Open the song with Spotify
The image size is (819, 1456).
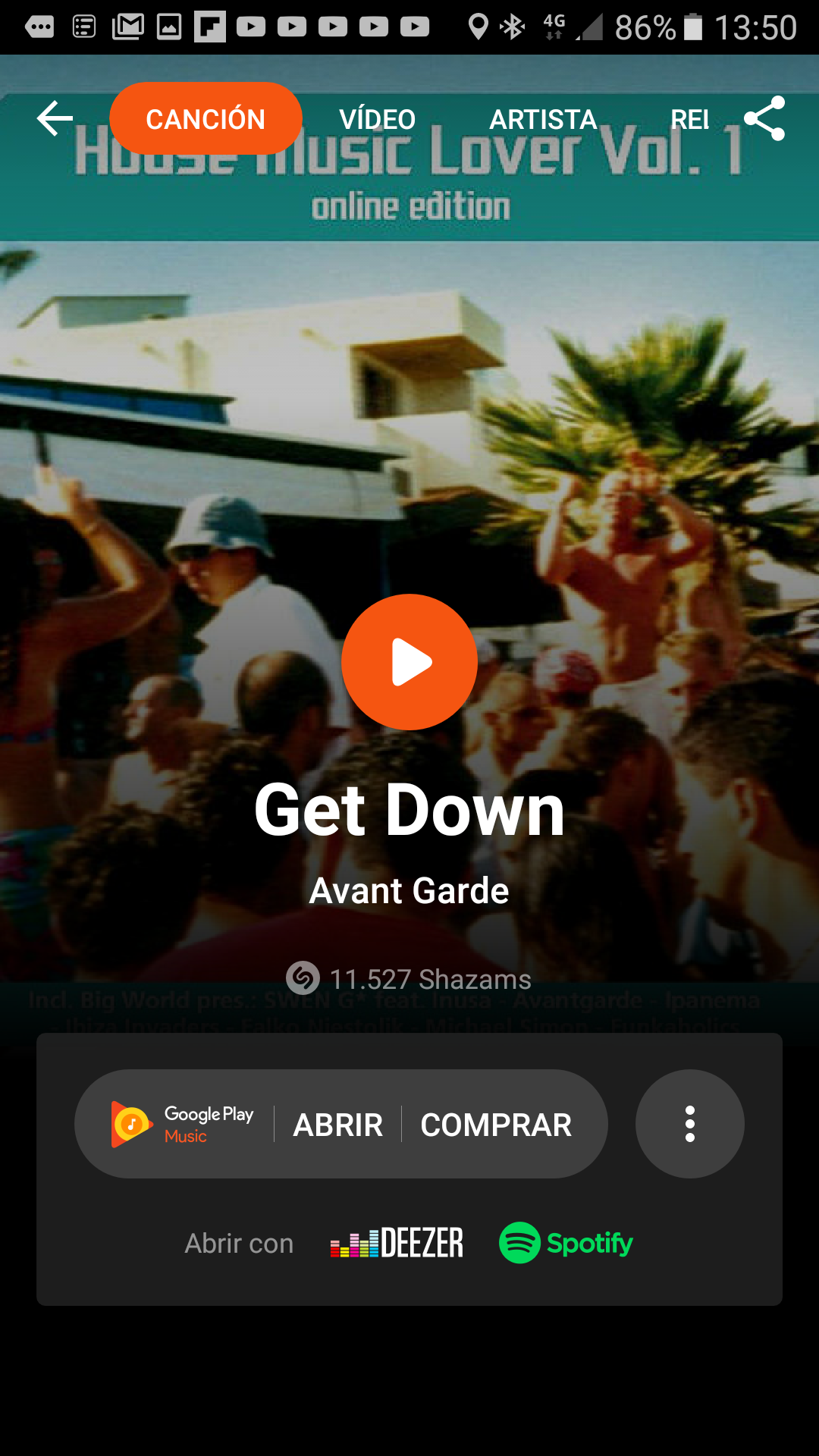pos(566,1243)
